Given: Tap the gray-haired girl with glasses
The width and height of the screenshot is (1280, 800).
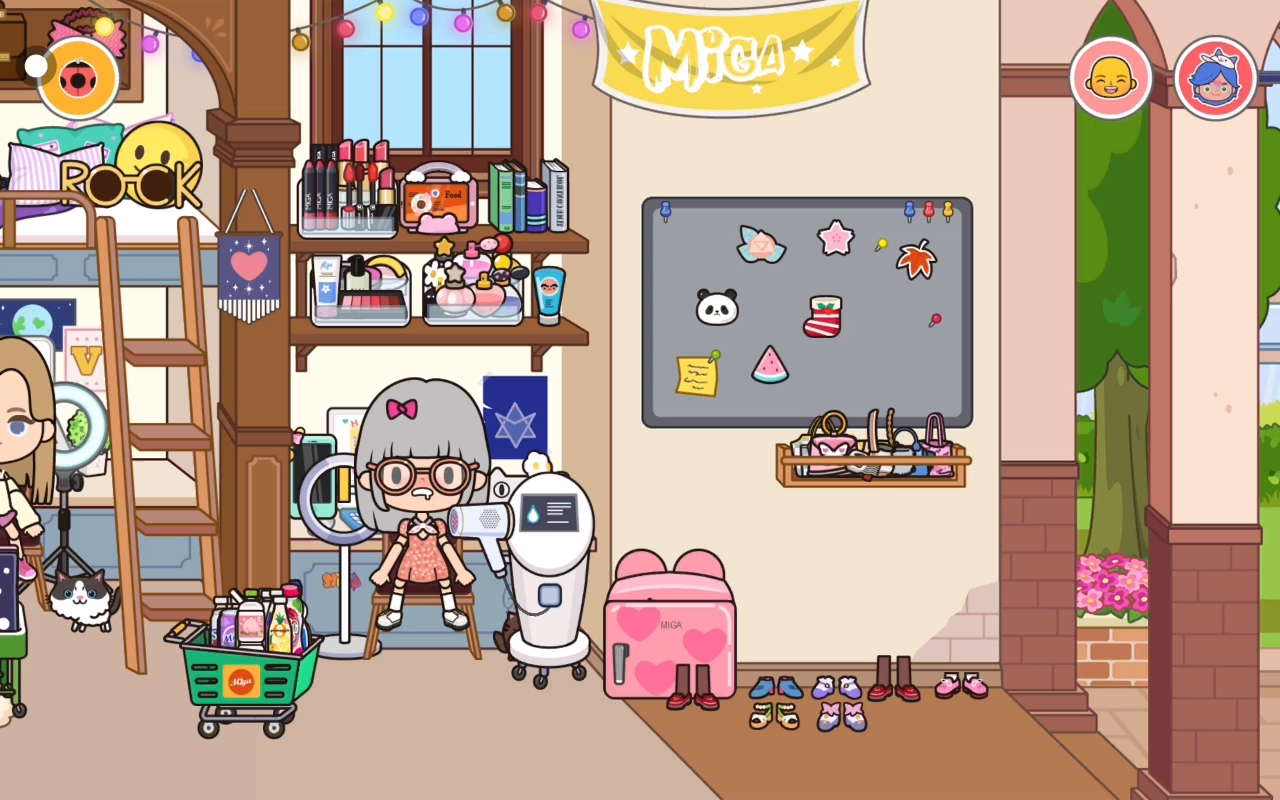Looking at the screenshot, I should pos(422,500).
